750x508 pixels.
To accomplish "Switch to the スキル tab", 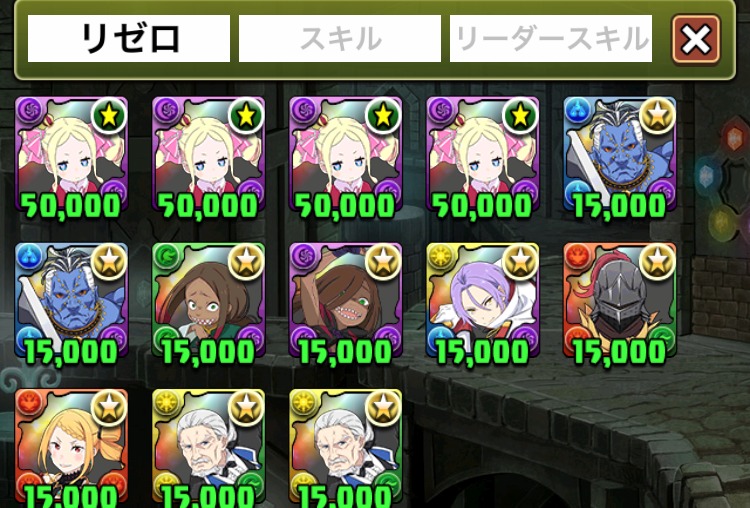I will (340, 39).
